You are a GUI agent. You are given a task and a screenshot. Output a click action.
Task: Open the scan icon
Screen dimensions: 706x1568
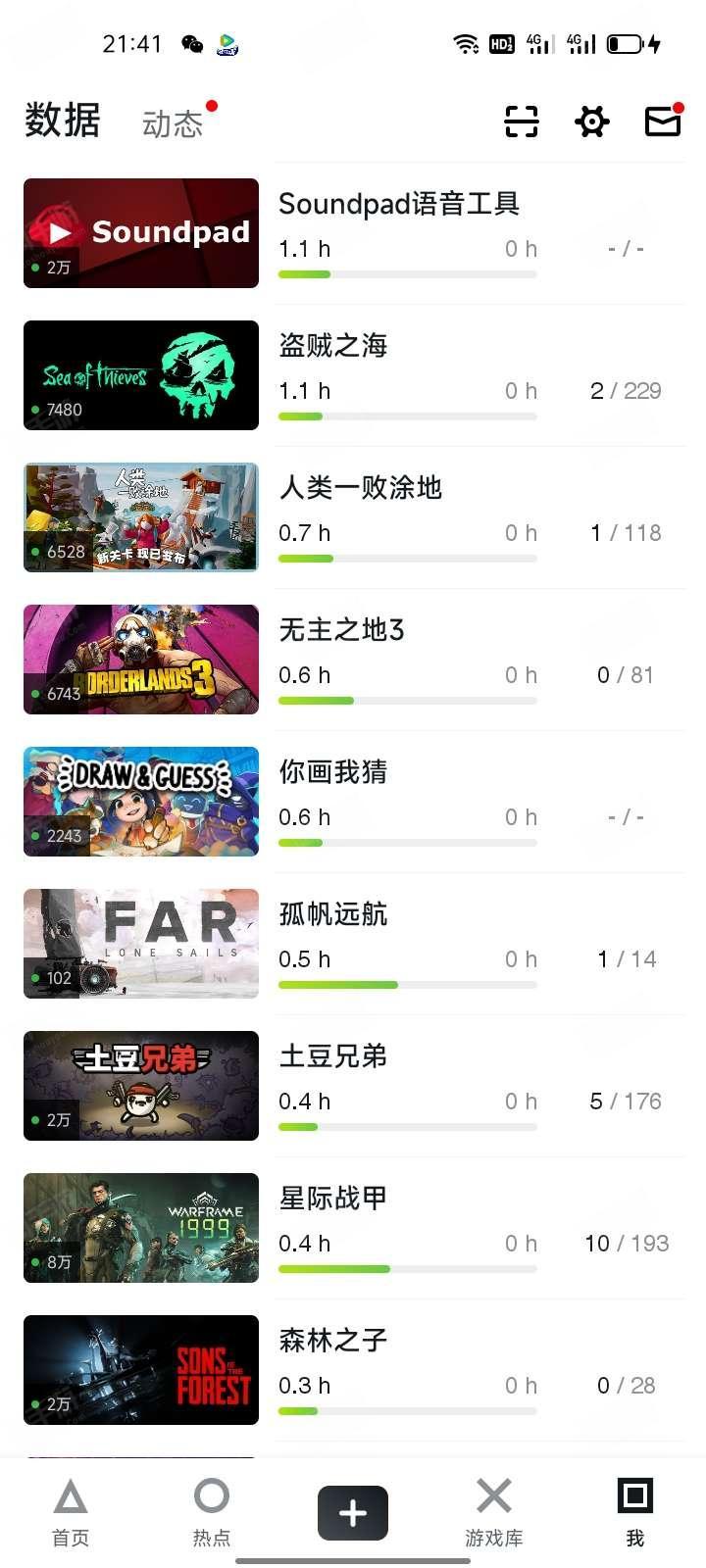tap(521, 122)
